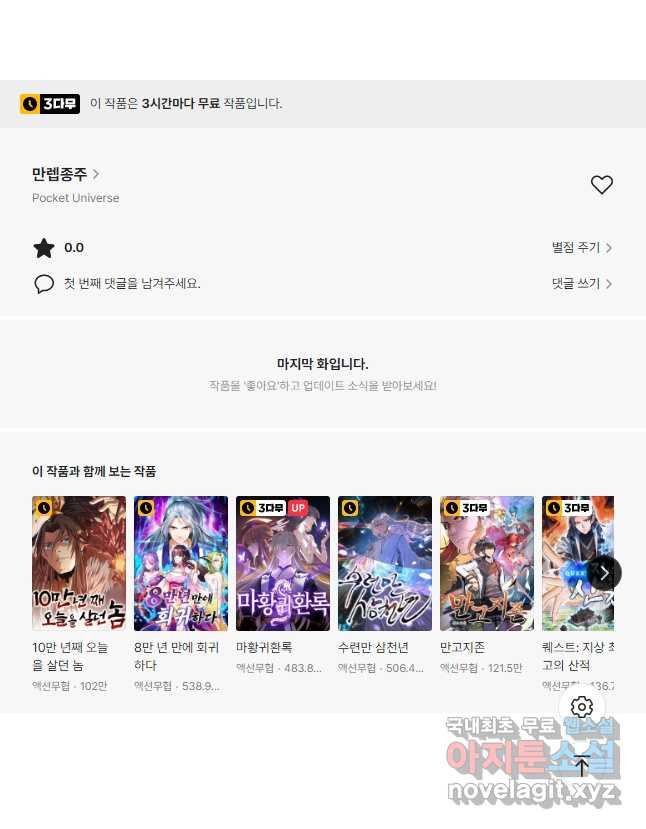646x829 pixels.
Task: Open 8만 년 만에 회귀하다
Action: 181,563
